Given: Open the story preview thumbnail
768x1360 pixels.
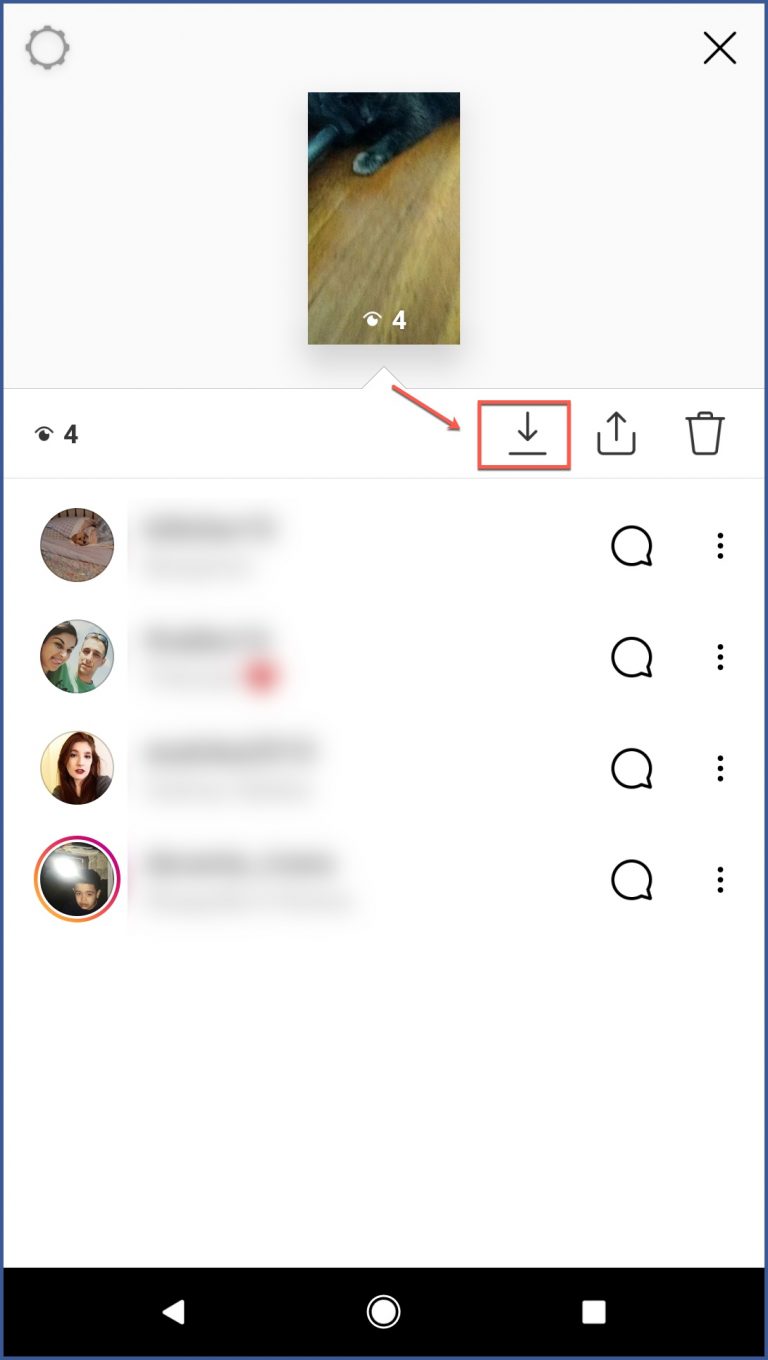Looking at the screenshot, I should [x=384, y=218].
